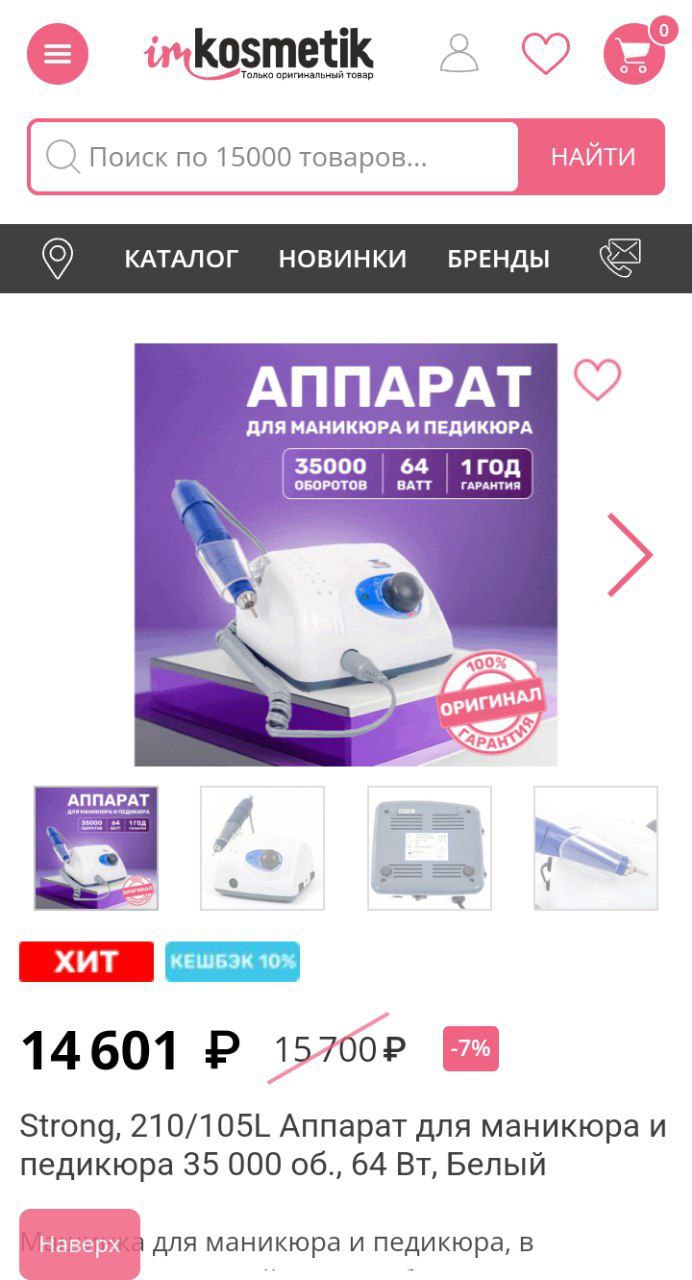Open the user account profile icon
The width and height of the screenshot is (692, 1280).
[x=459, y=53]
